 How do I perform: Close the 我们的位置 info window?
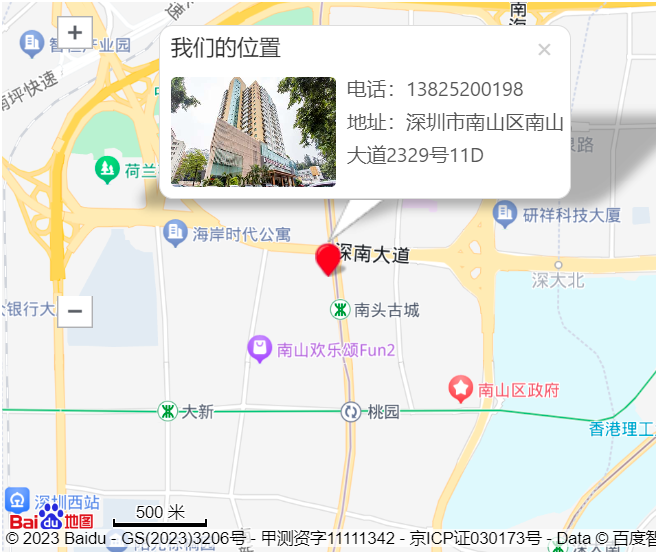[x=544, y=50]
